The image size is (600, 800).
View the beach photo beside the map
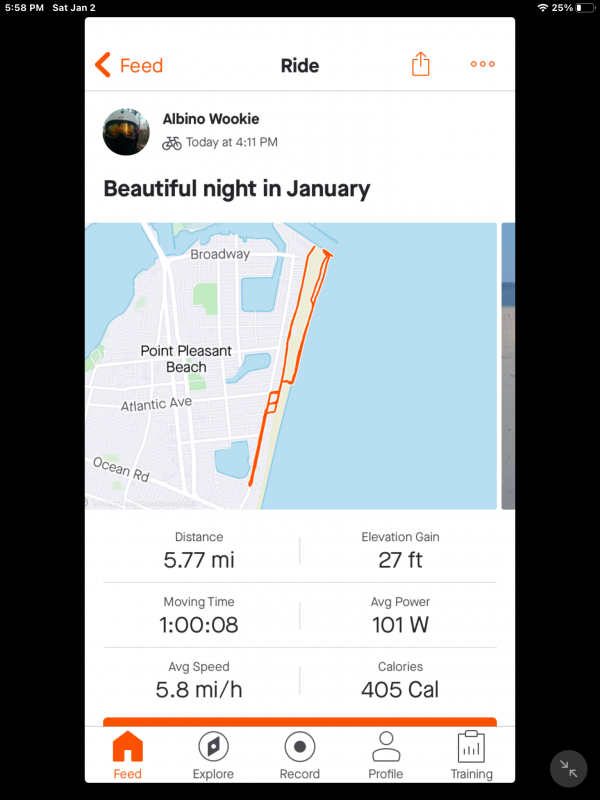pyautogui.click(x=508, y=366)
